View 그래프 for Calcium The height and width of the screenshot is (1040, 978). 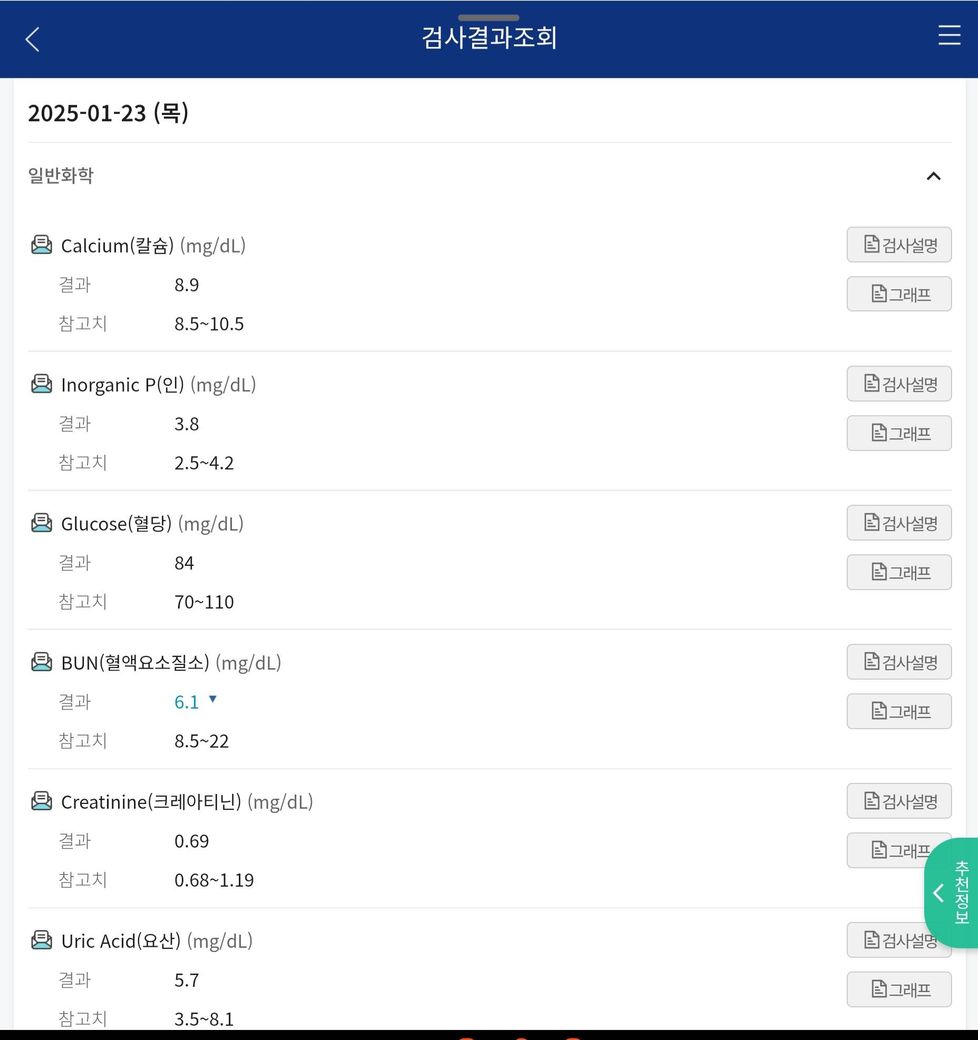[x=899, y=294]
